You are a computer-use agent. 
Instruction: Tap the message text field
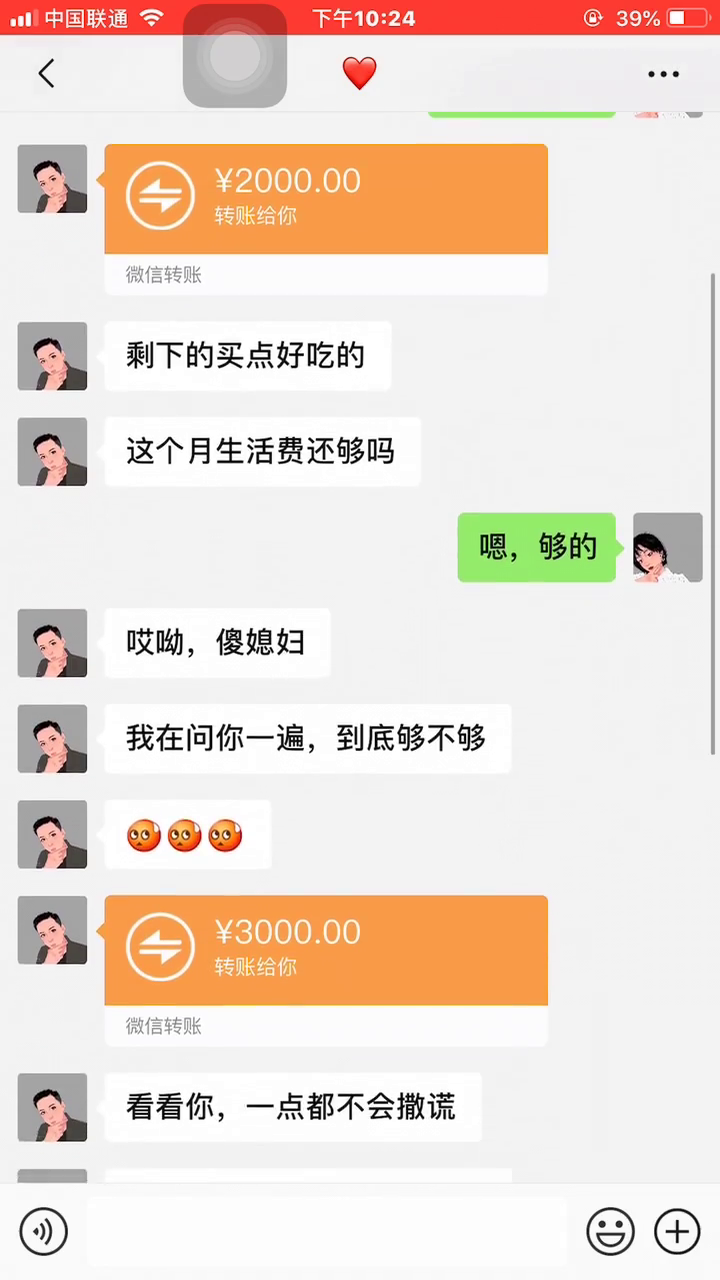[326, 1231]
